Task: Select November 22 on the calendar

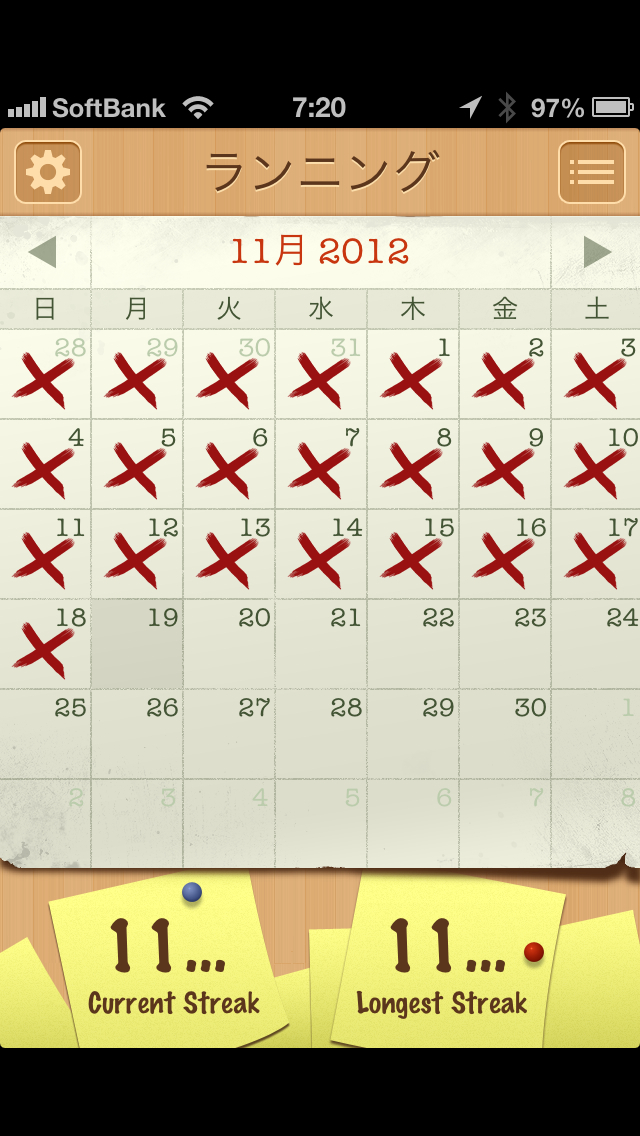Action: click(412, 645)
